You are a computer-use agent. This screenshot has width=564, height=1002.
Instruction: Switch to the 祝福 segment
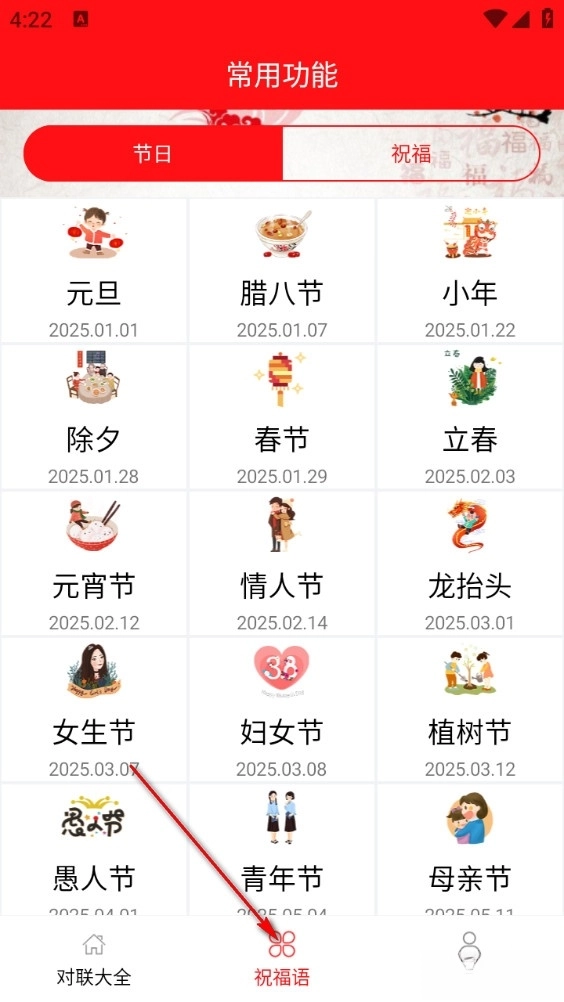[x=411, y=153]
